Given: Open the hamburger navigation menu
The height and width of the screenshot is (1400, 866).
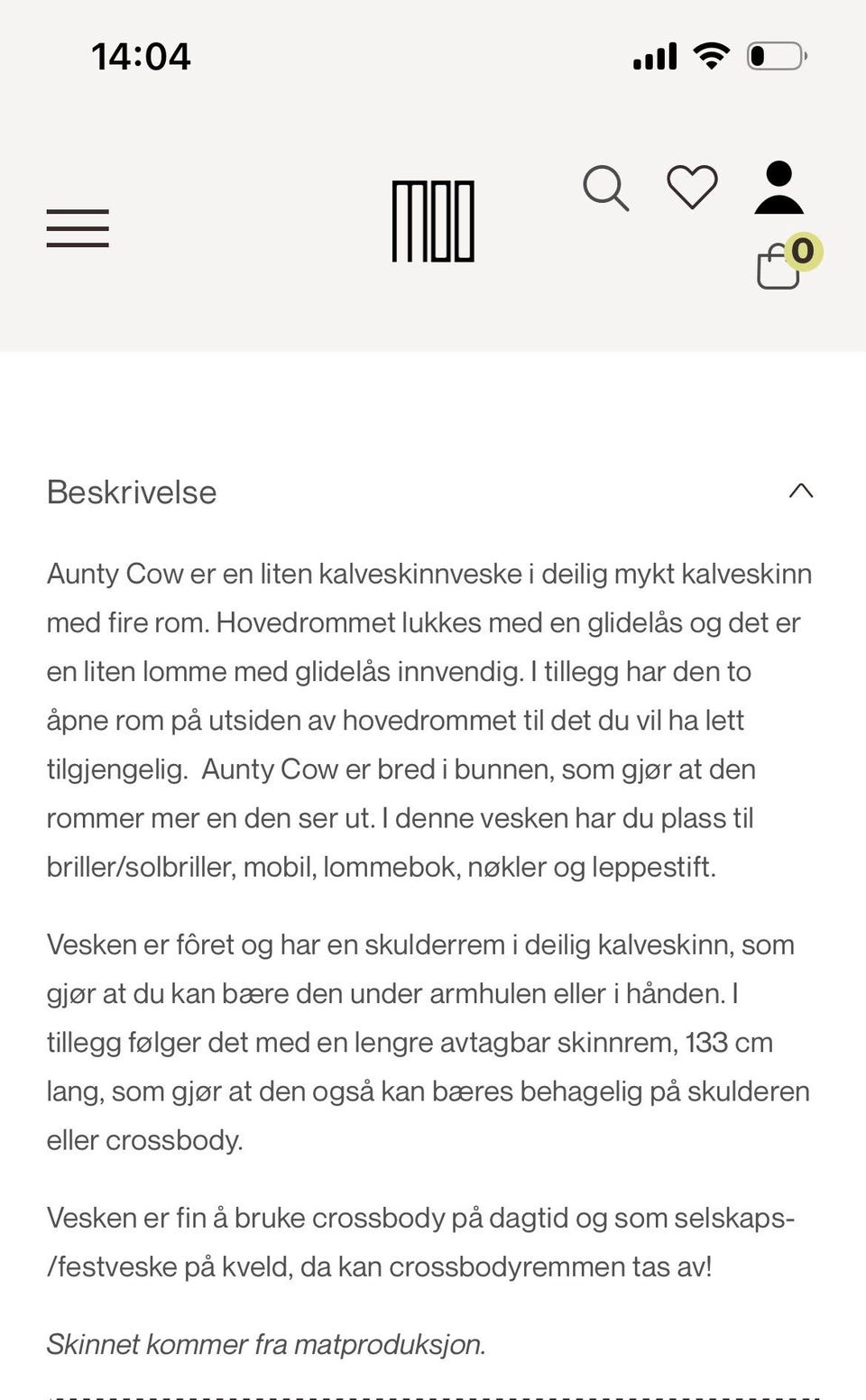Looking at the screenshot, I should (x=78, y=229).
